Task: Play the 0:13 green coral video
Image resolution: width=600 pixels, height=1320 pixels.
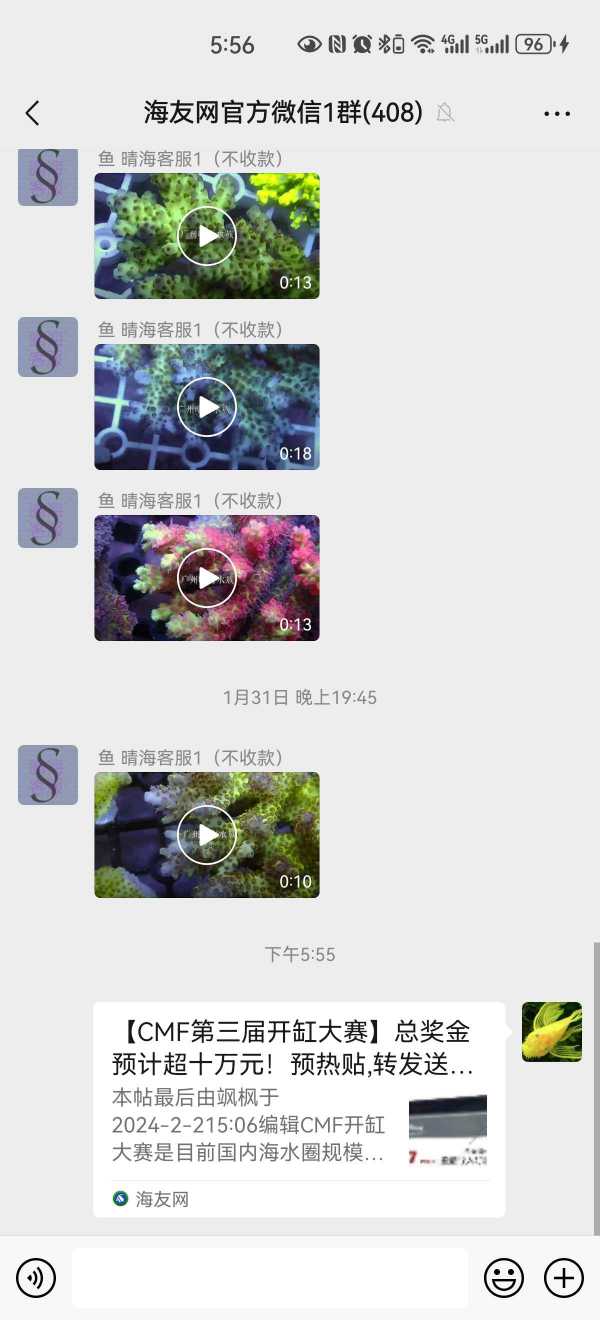Action: (x=207, y=236)
